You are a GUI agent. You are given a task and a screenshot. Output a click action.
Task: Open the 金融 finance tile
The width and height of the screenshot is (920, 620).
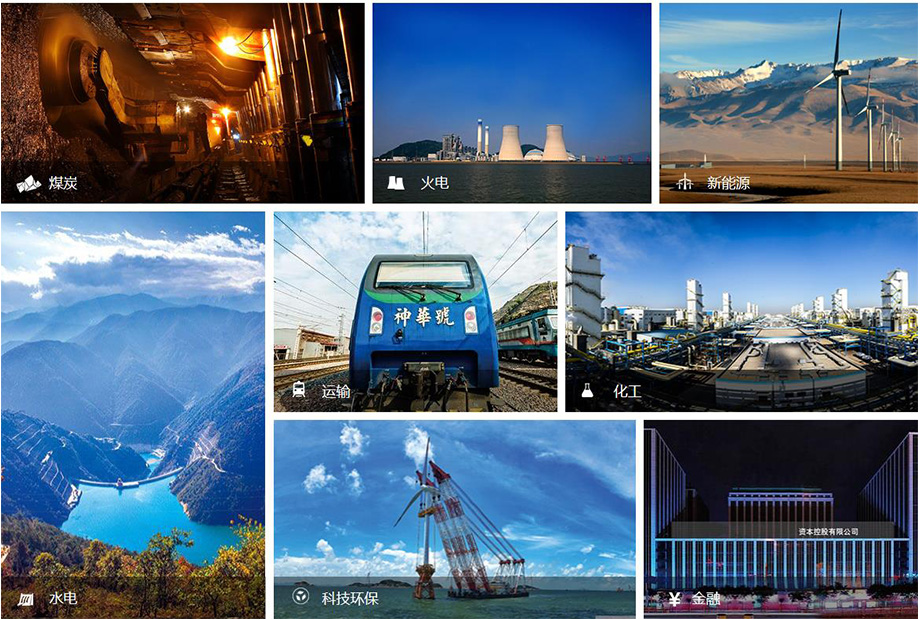780,518
